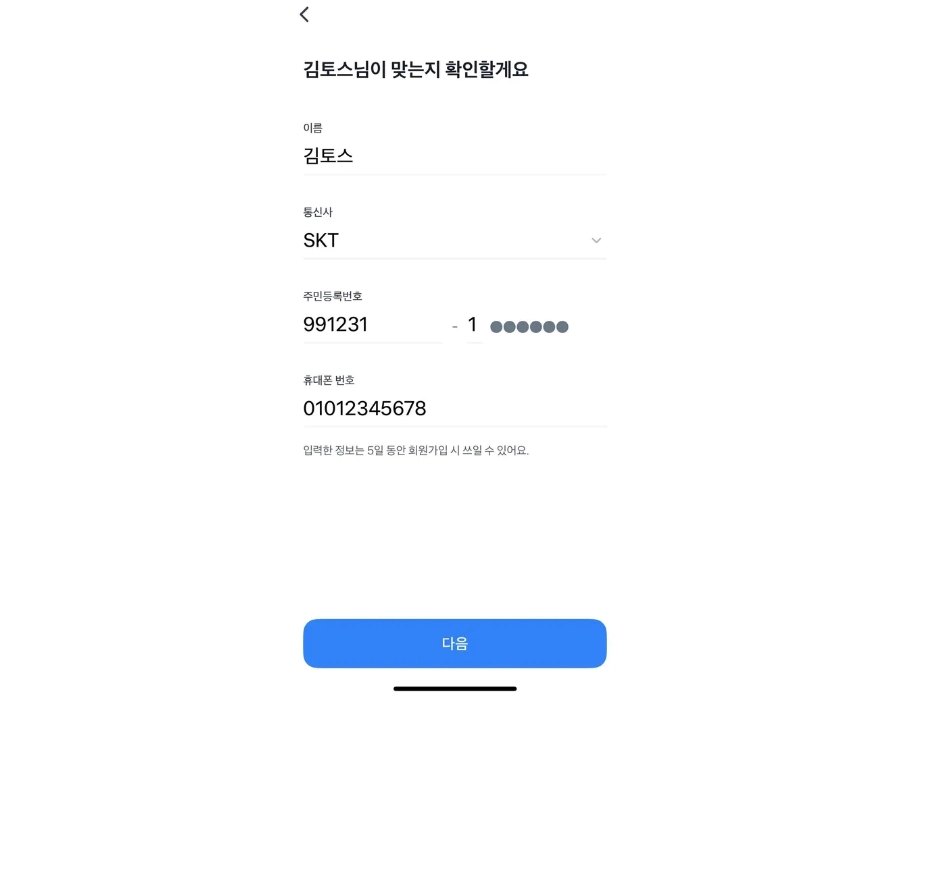Tap the masked 주민등록번호 back digits field

(528, 326)
